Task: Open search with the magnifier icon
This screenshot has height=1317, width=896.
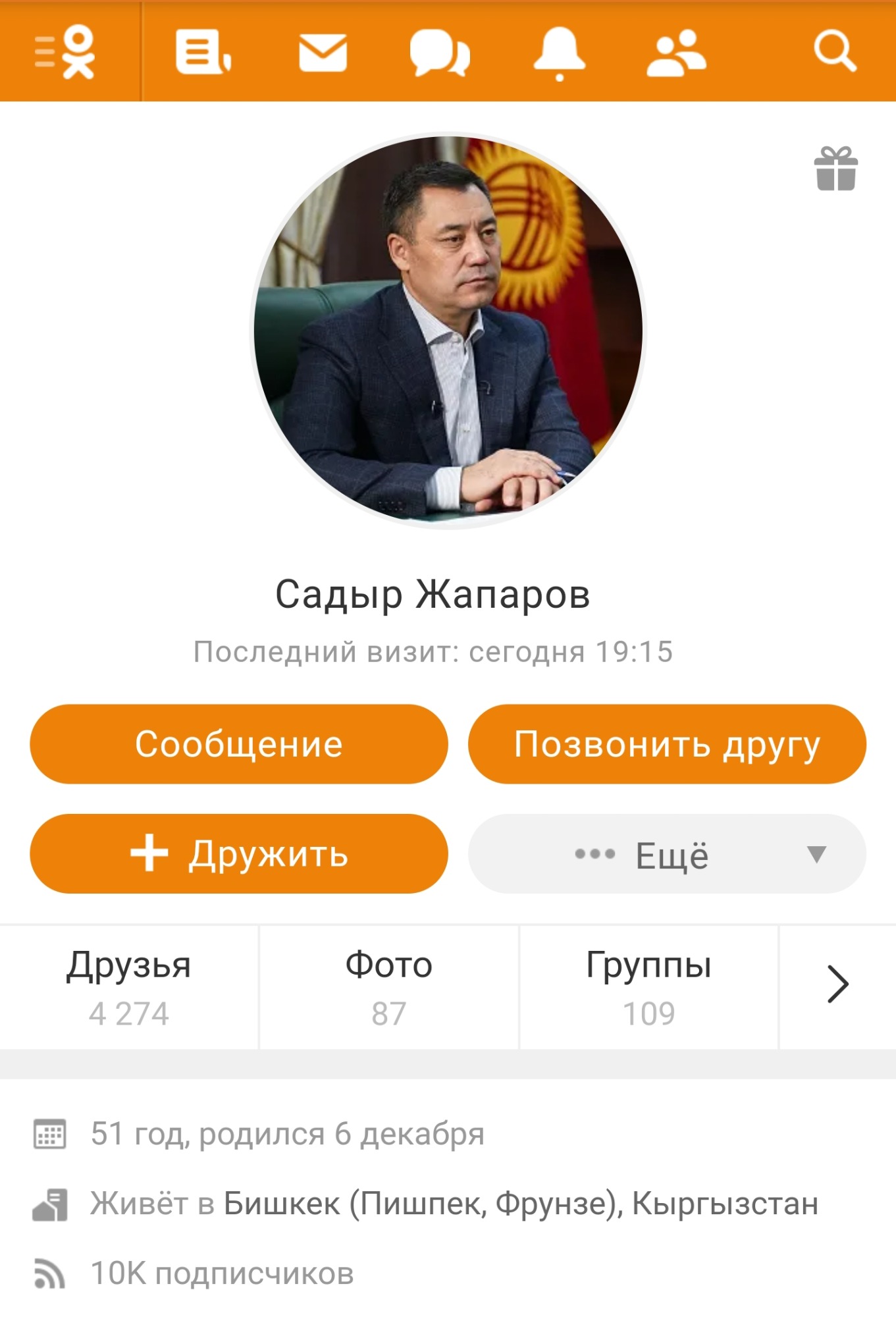Action: [834, 51]
